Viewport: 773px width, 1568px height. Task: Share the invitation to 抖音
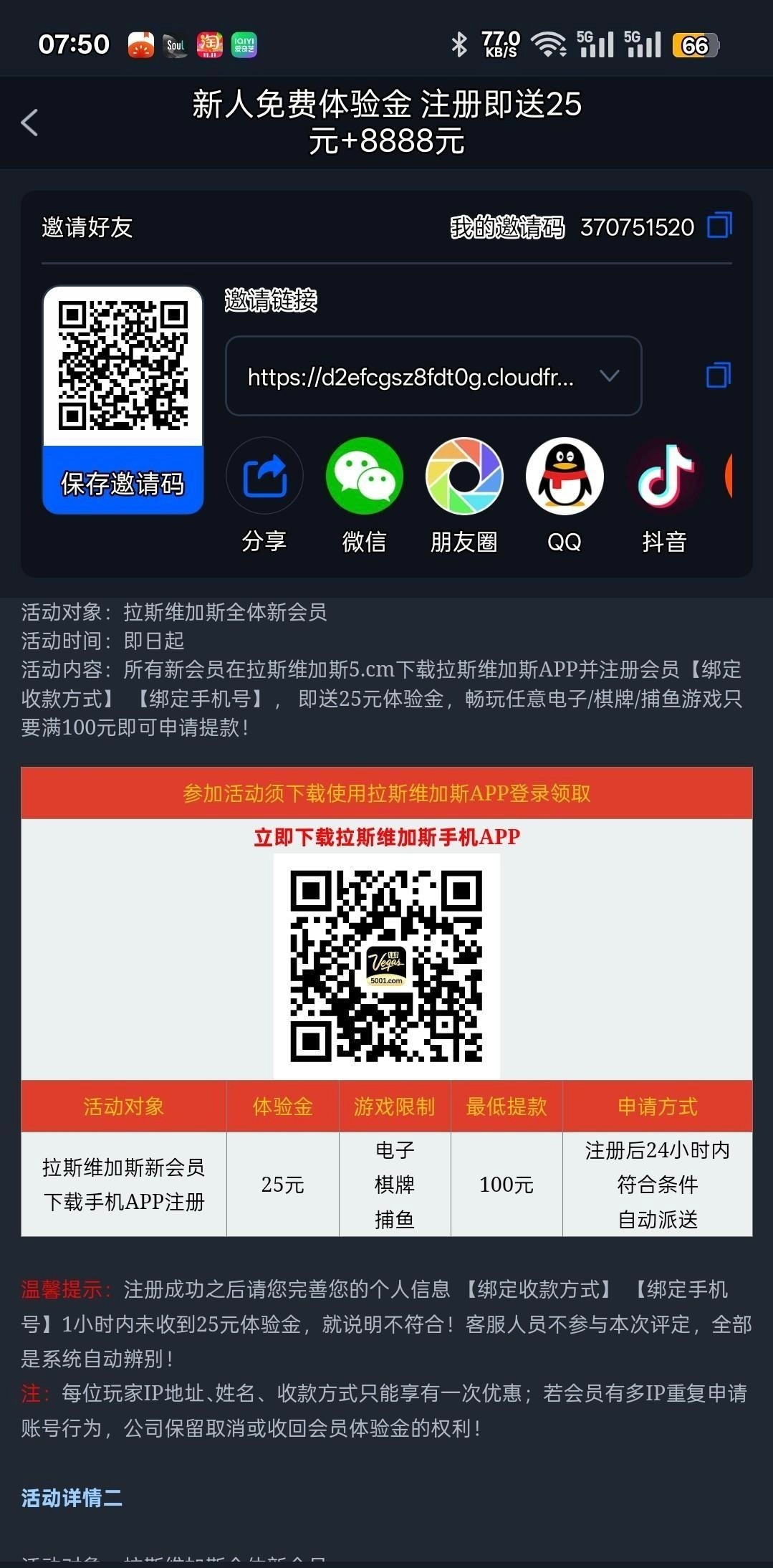click(665, 477)
